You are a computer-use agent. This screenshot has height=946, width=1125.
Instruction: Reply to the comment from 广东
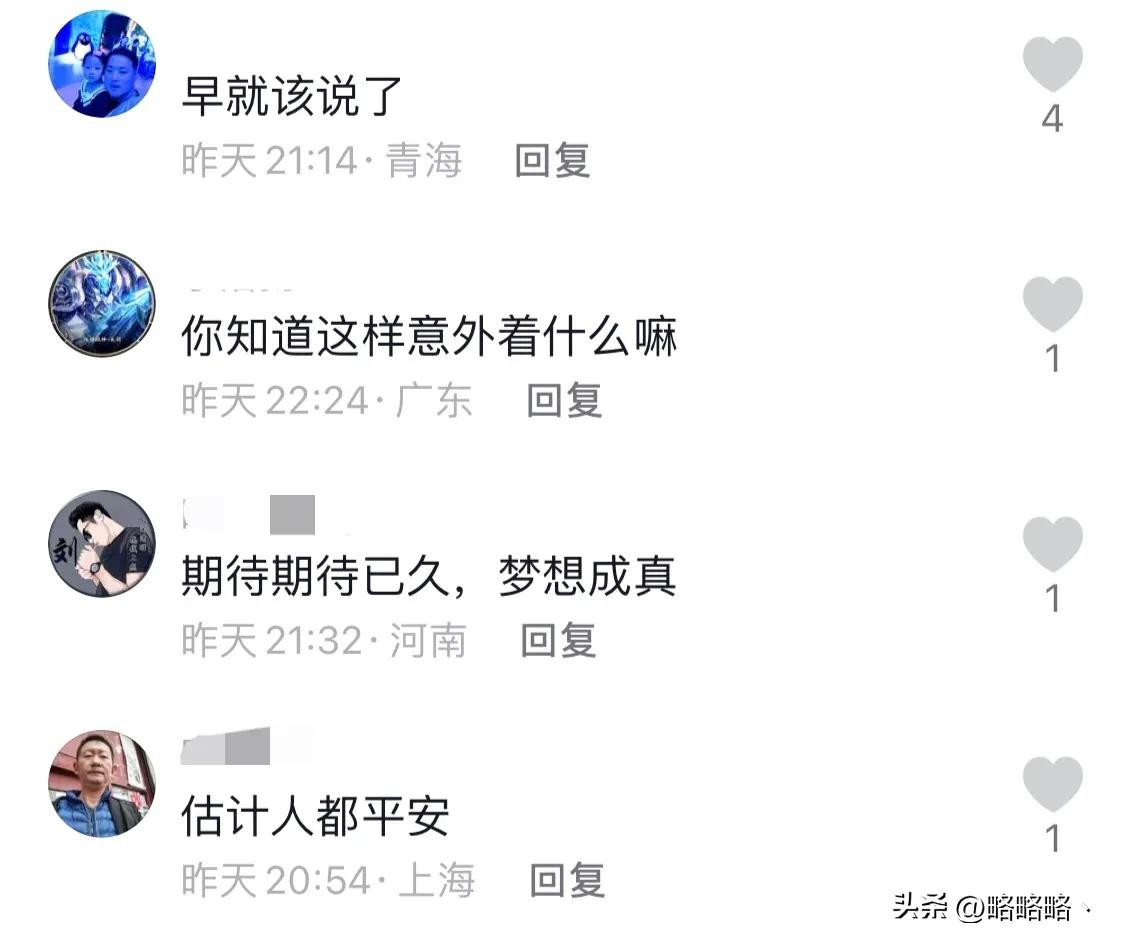point(565,401)
